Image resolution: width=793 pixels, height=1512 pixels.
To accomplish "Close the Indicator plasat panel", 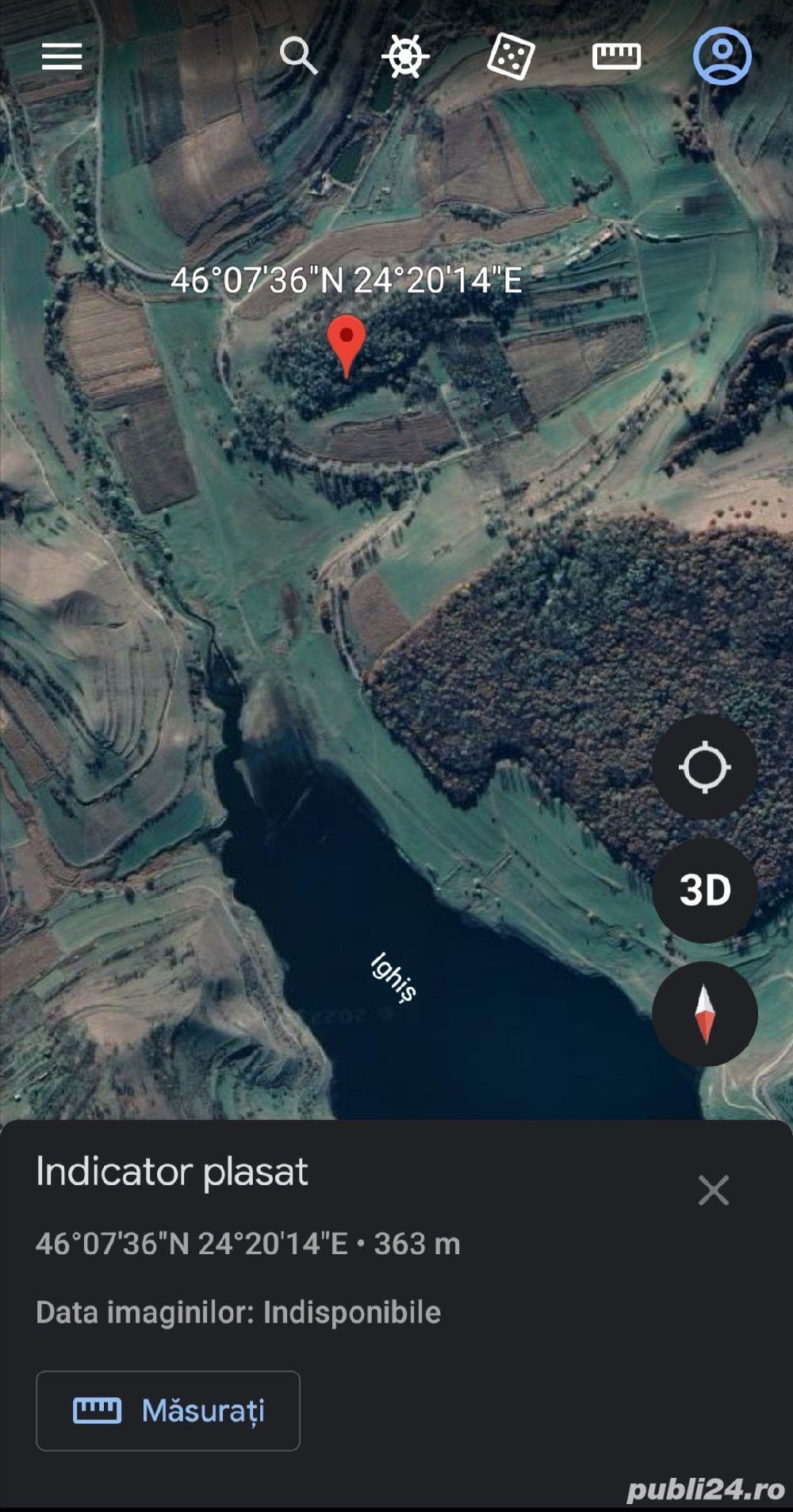I will point(713,1190).
